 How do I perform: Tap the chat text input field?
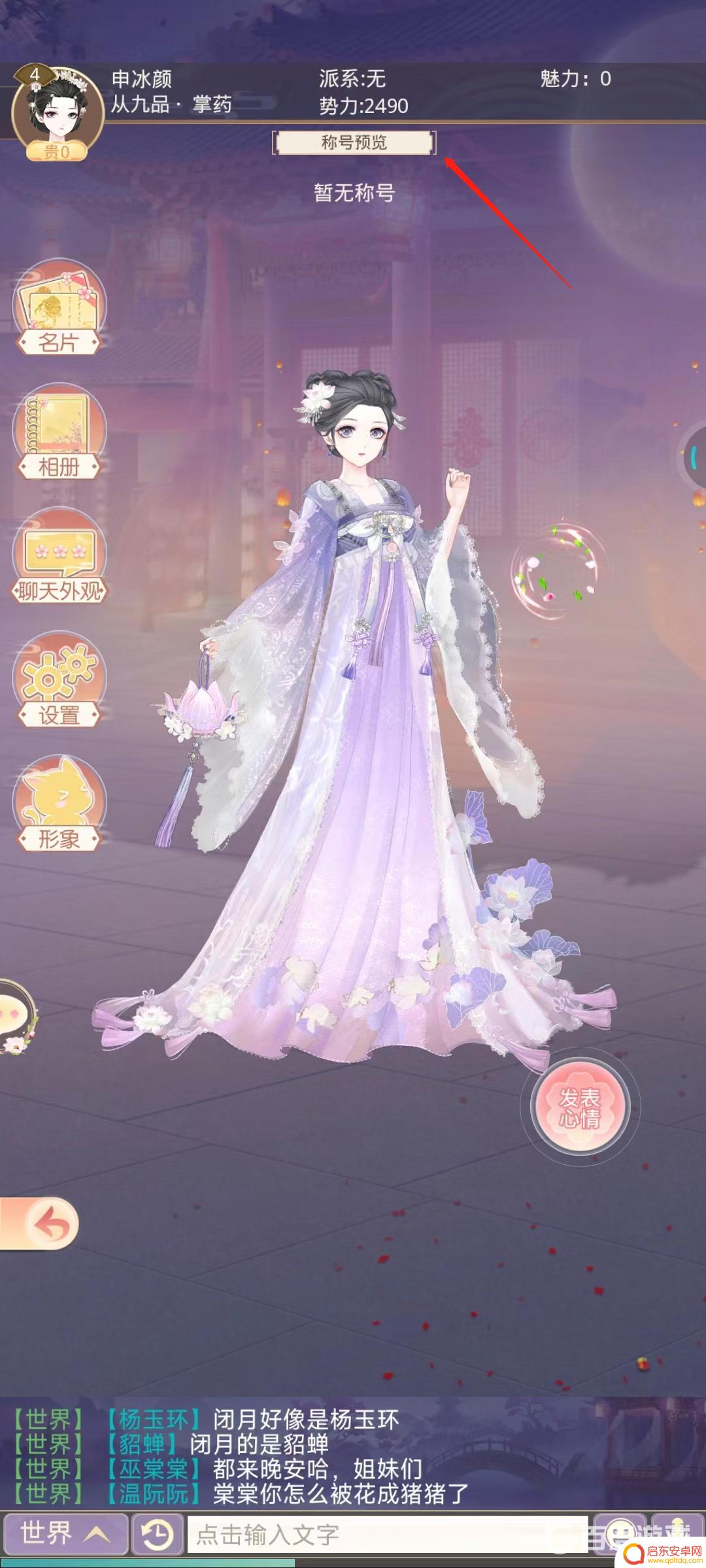click(386, 1533)
